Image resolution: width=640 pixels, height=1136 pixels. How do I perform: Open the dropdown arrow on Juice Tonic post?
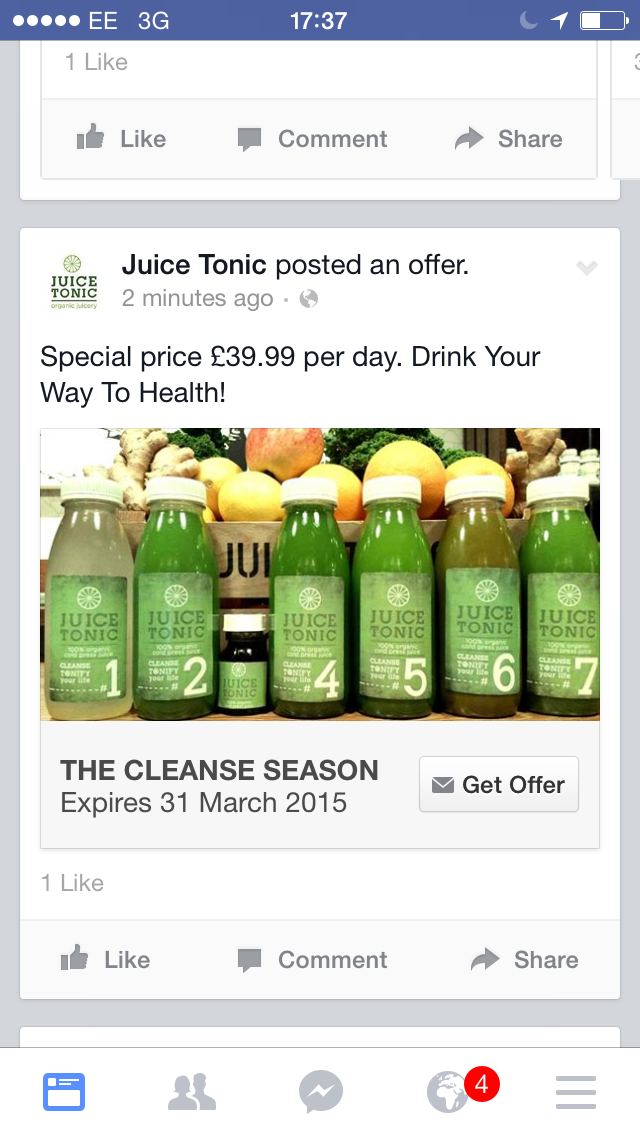pos(587,267)
